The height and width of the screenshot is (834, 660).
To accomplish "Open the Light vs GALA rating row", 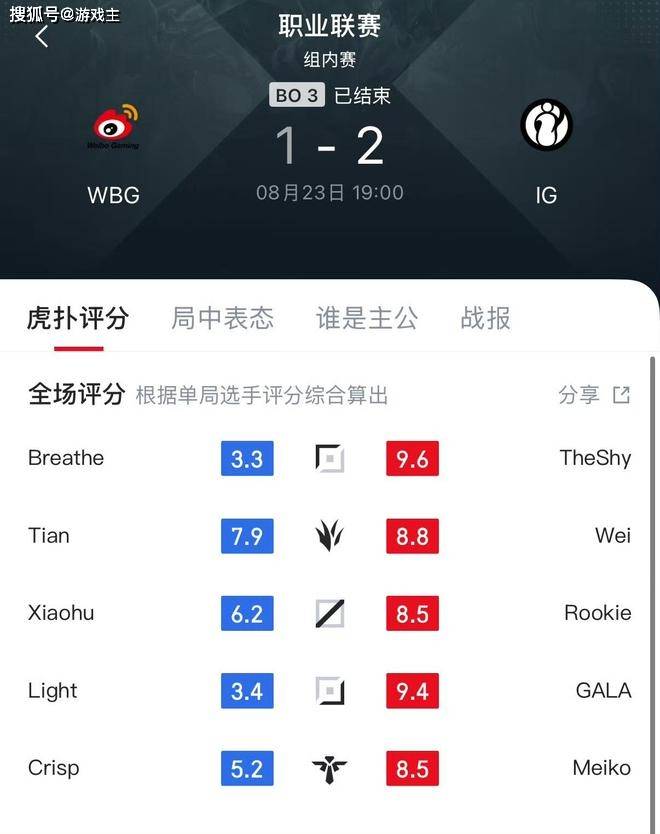I will [329, 691].
